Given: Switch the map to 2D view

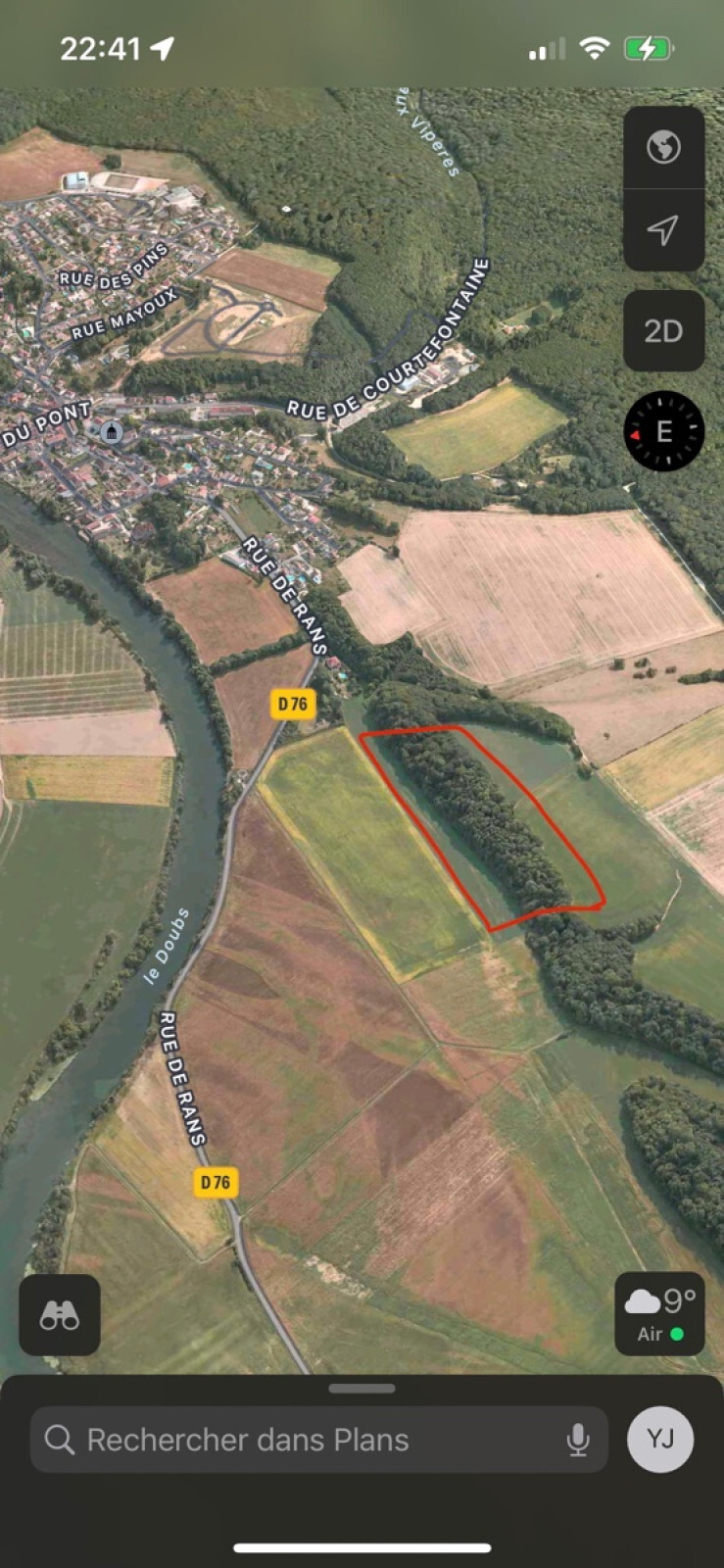Looking at the screenshot, I should coord(663,331).
